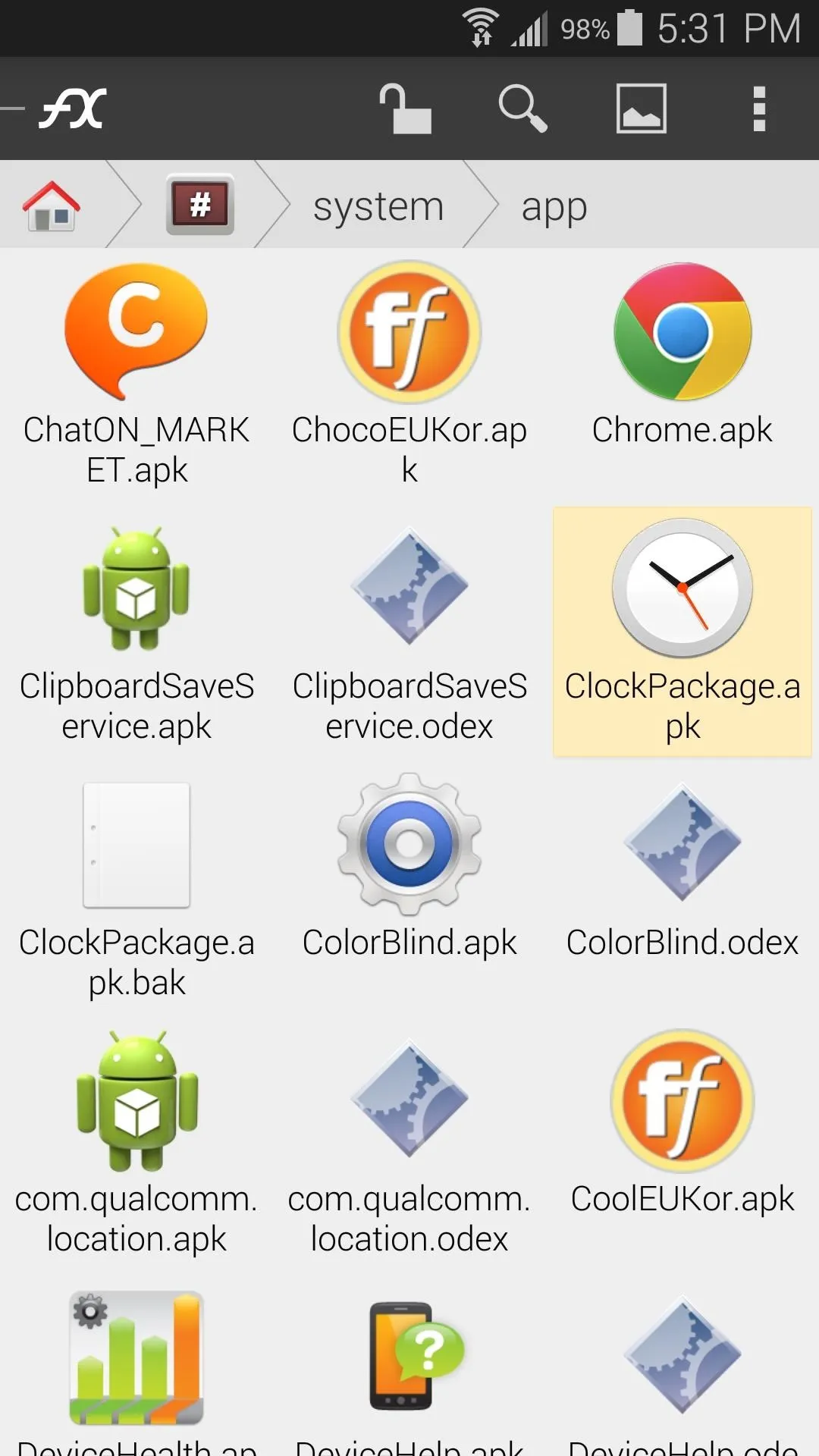819x1456 pixels.
Task: Go to the home breadcrumb
Action: [x=52, y=206]
